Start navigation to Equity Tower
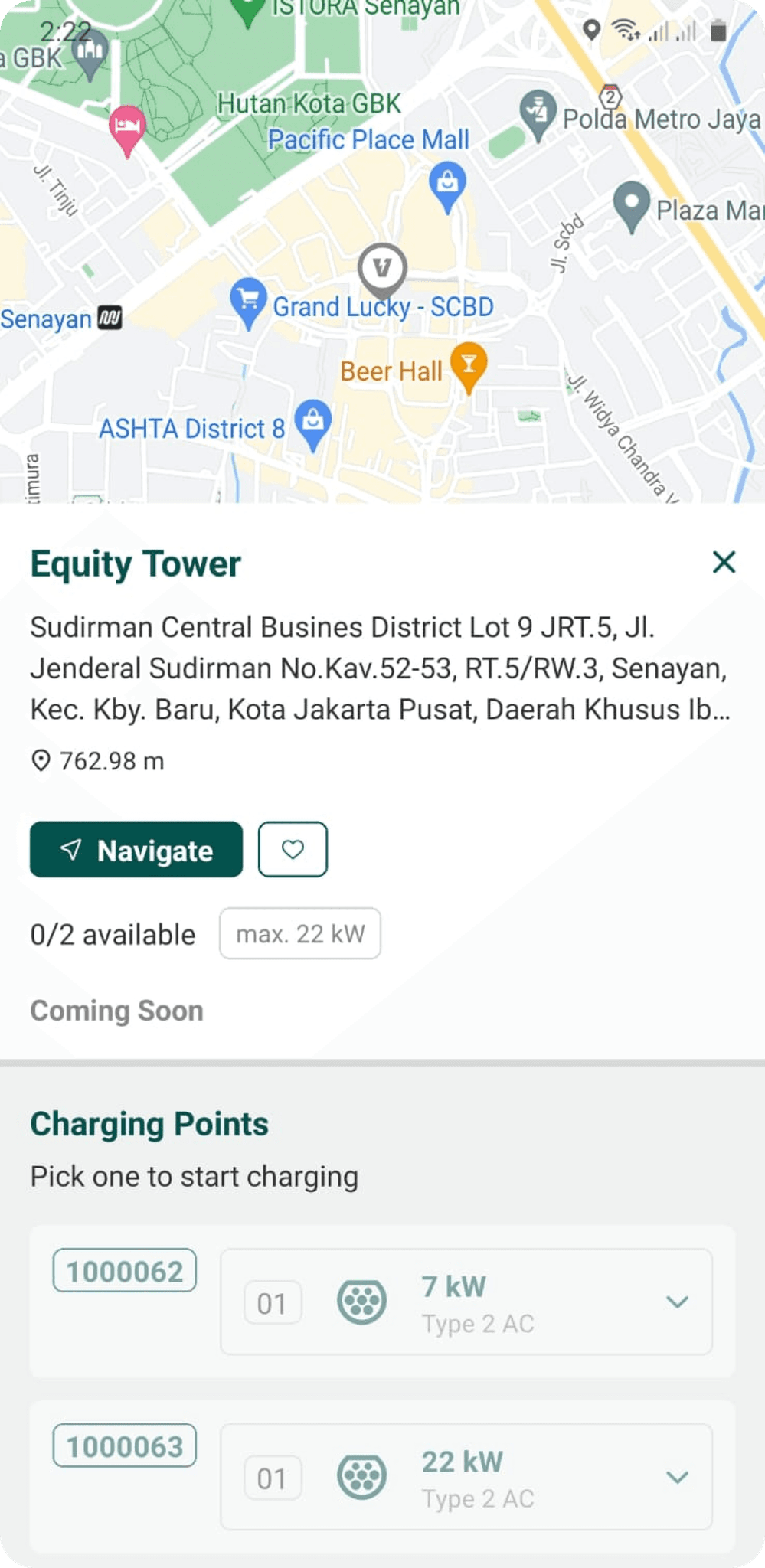Image resolution: width=765 pixels, height=1568 pixels. pos(136,850)
